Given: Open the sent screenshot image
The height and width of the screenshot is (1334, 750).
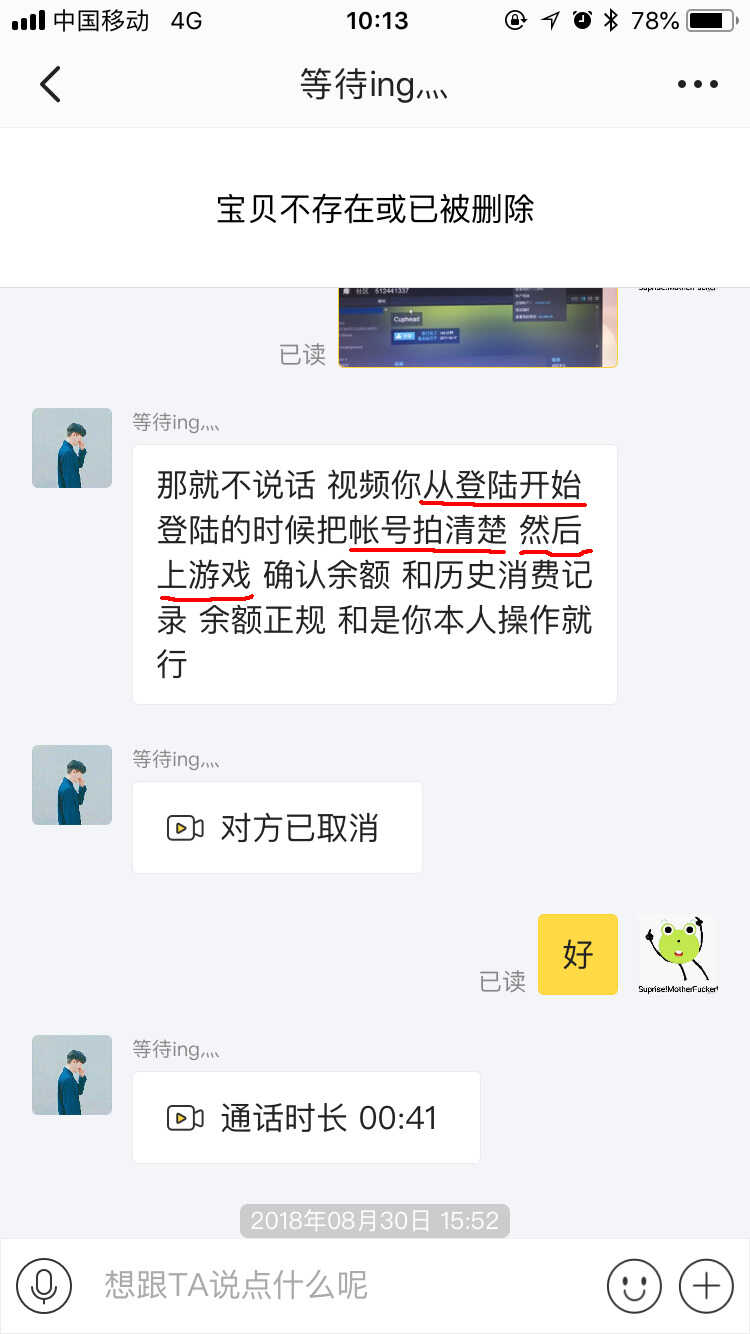Looking at the screenshot, I should coord(477,327).
